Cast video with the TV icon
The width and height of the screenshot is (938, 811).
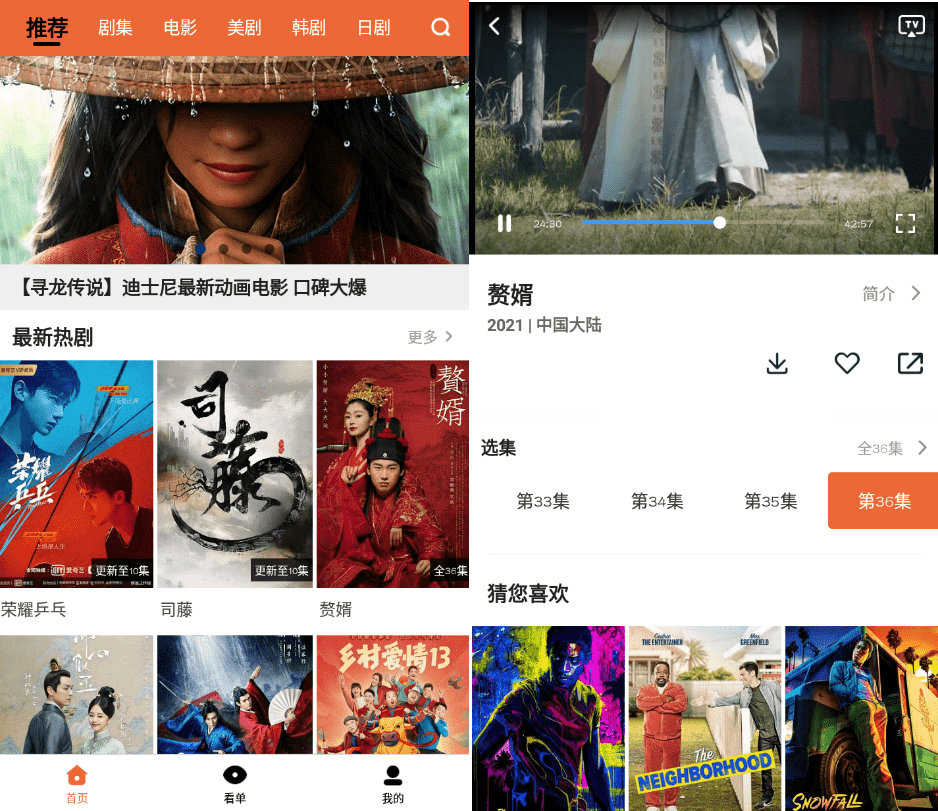click(x=910, y=26)
